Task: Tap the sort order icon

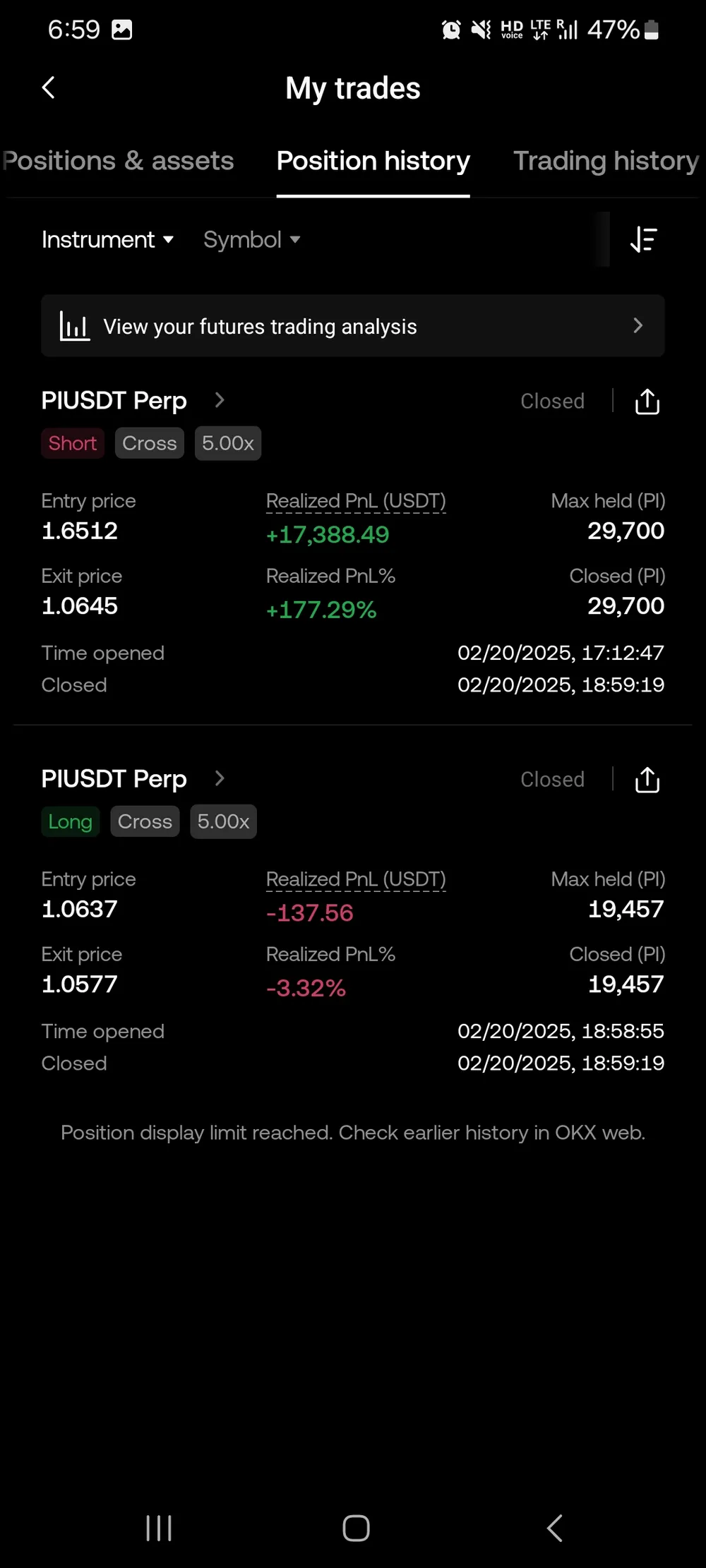Action: click(x=644, y=240)
